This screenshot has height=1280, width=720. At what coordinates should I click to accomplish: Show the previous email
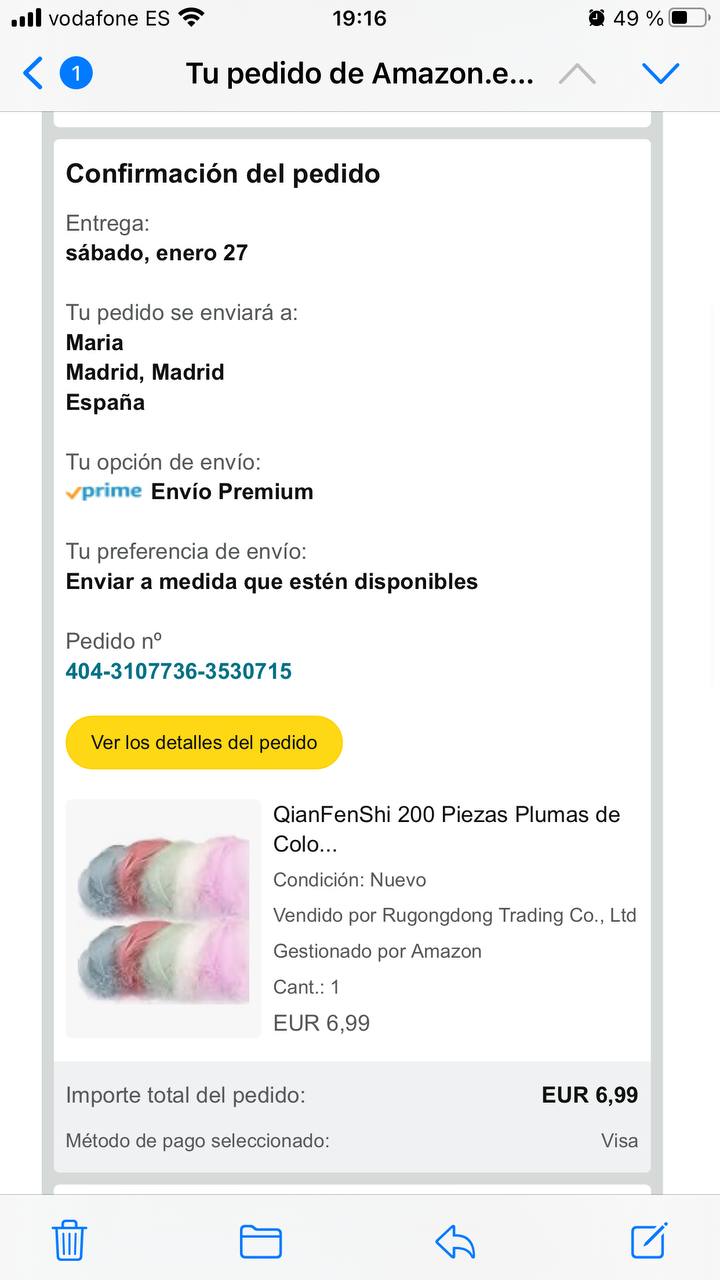point(577,73)
